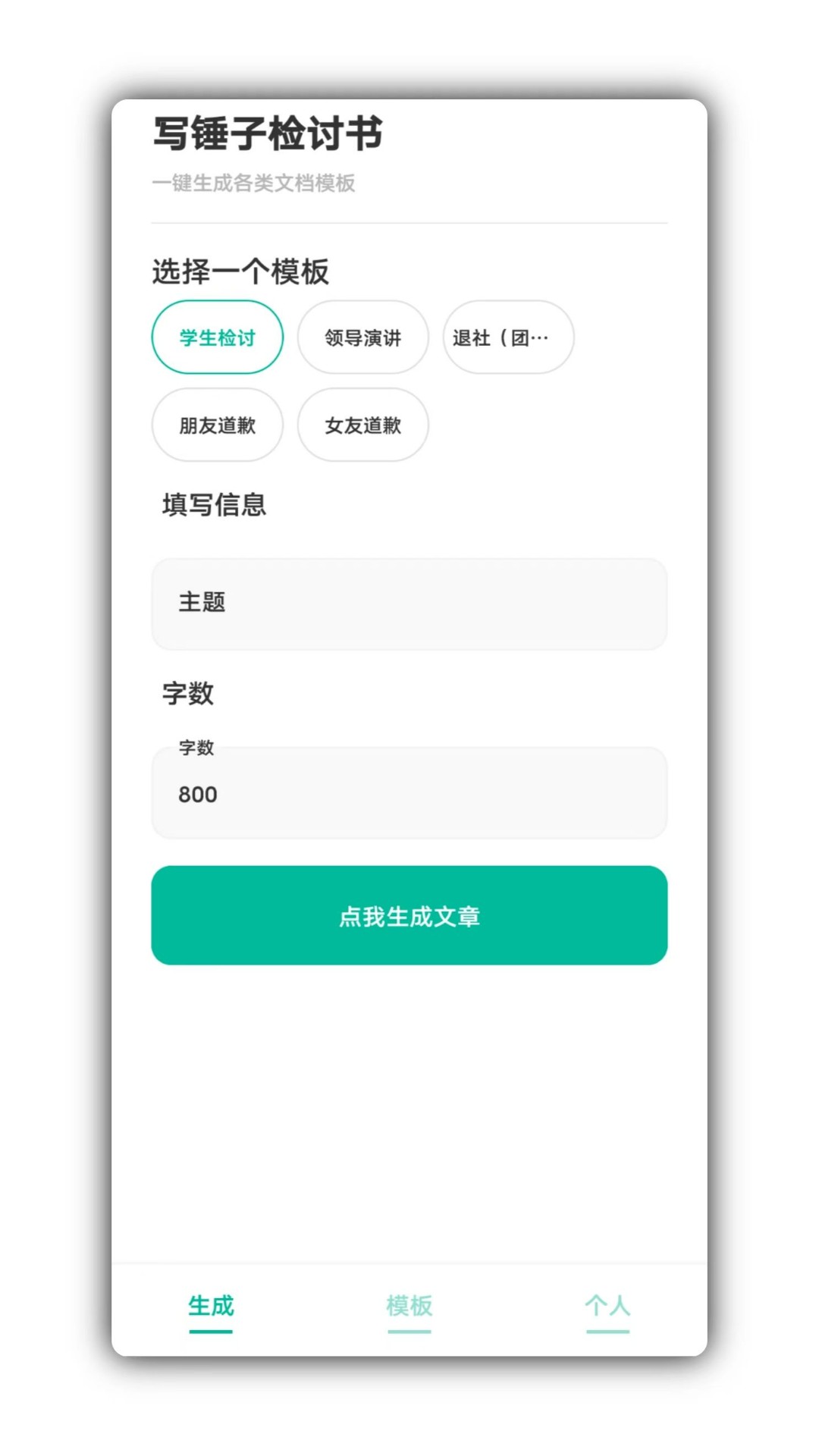Select the 女友道歉 template
The height and width of the screenshot is (1456, 819).
362,425
